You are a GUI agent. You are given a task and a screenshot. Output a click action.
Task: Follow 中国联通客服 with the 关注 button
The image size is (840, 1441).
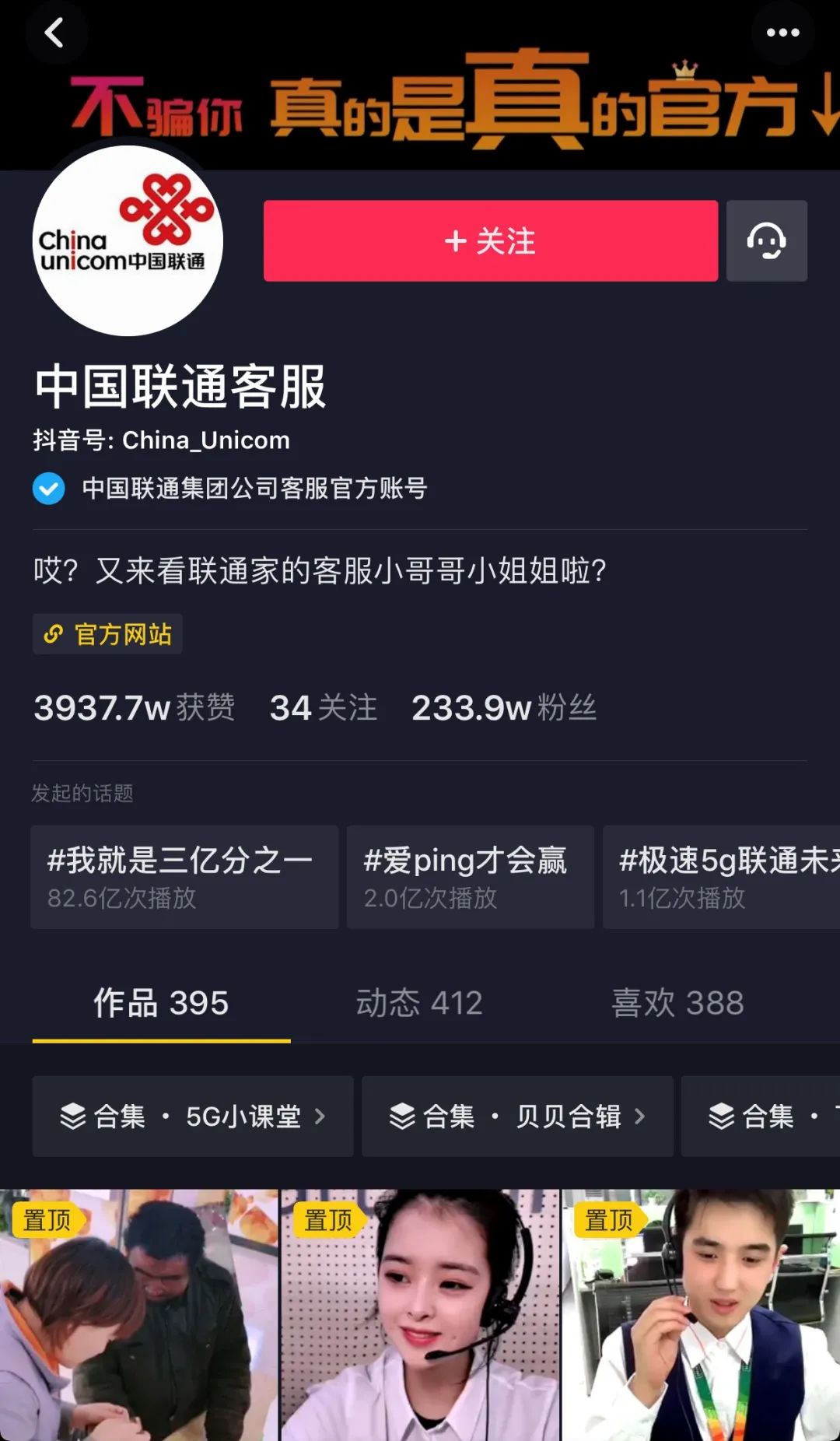(x=490, y=241)
